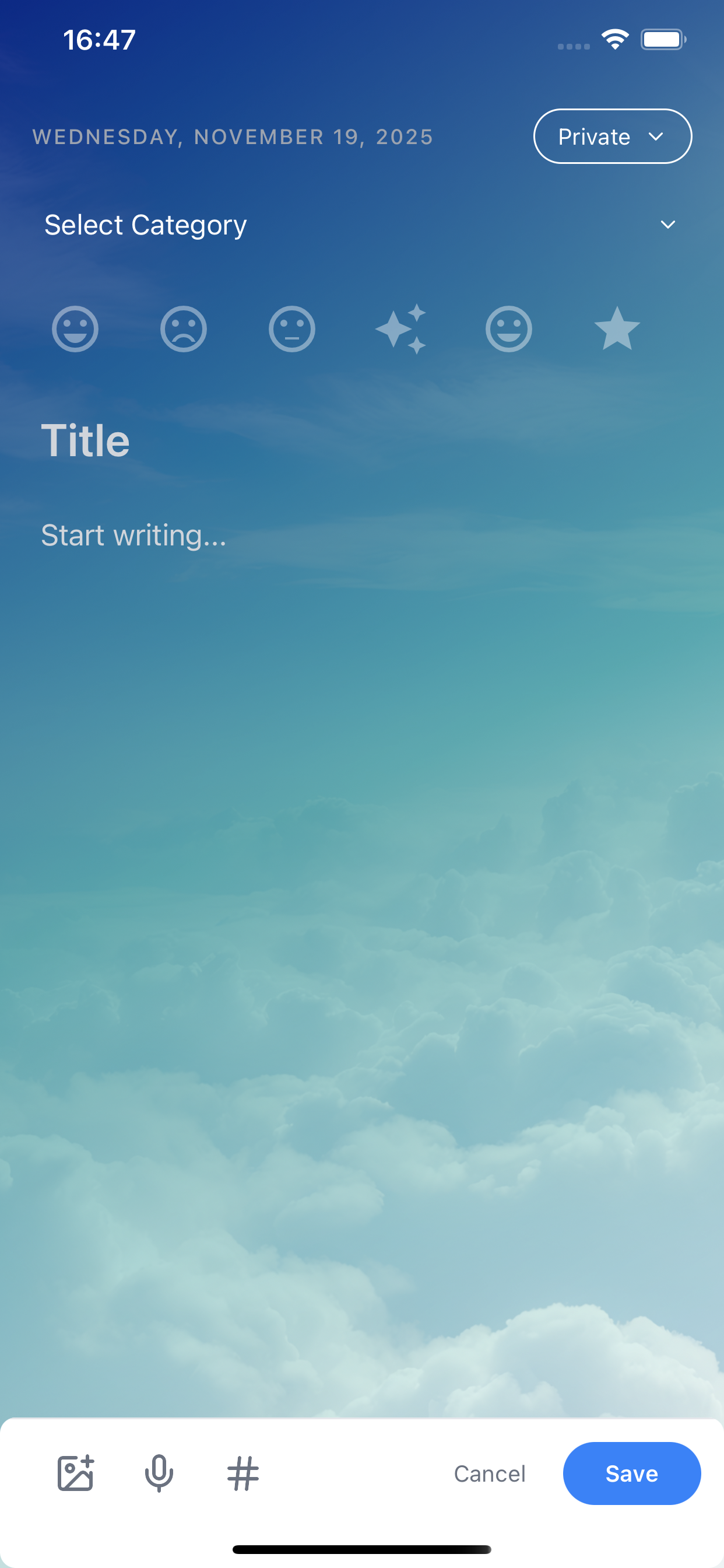This screenshot has height=1568, width=724.
Task: Toggle the star favorite marker
Action: 617,330
